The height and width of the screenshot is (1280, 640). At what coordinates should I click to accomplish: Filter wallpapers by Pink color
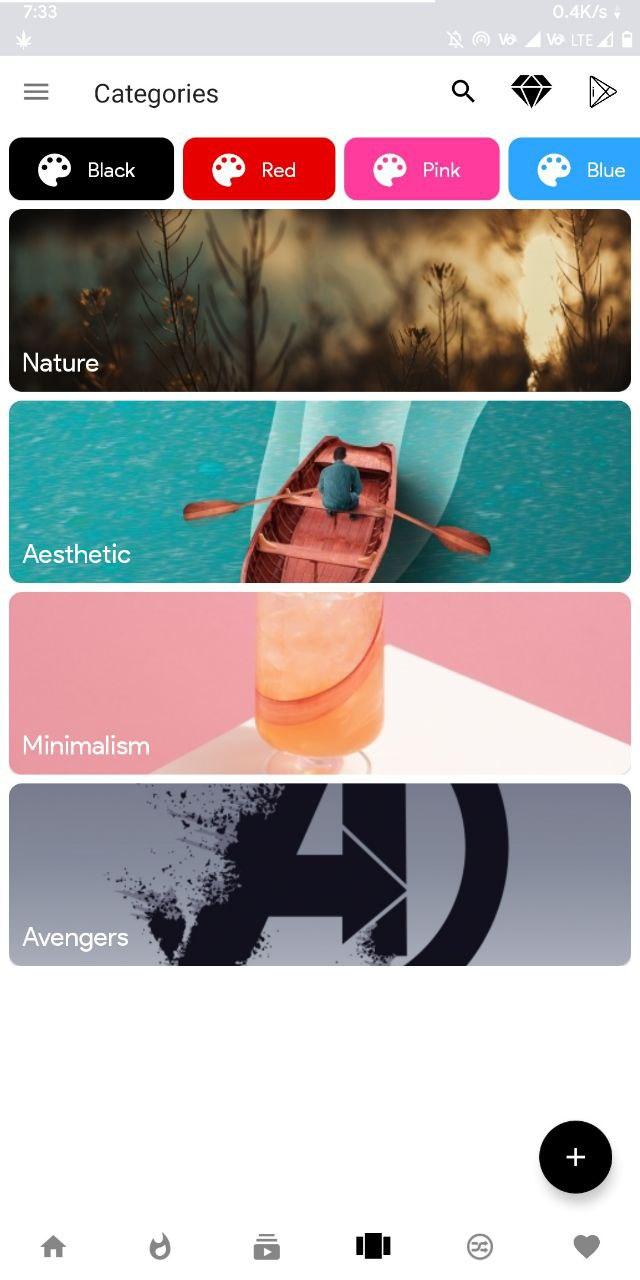[x=421, y=170]
